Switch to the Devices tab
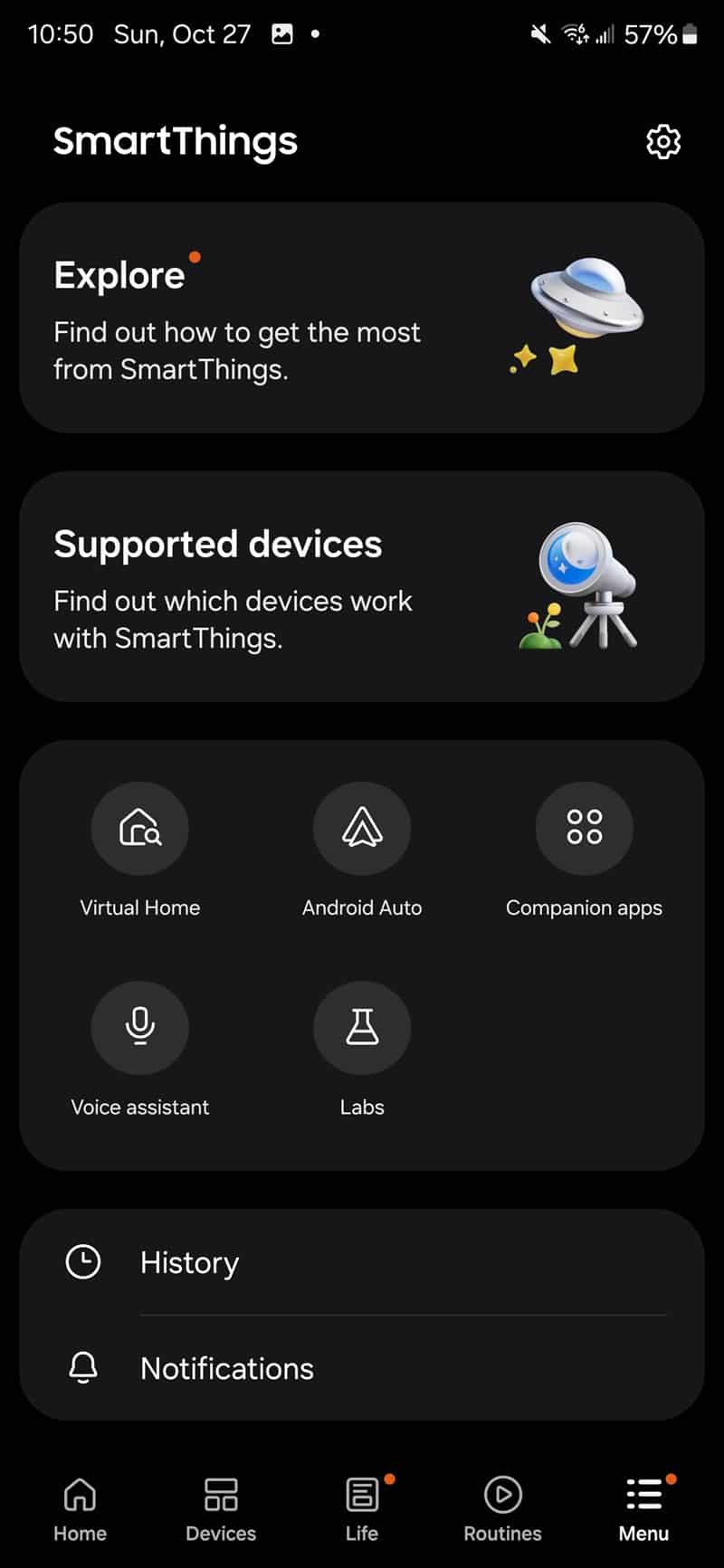 (x=221, y=1509)
